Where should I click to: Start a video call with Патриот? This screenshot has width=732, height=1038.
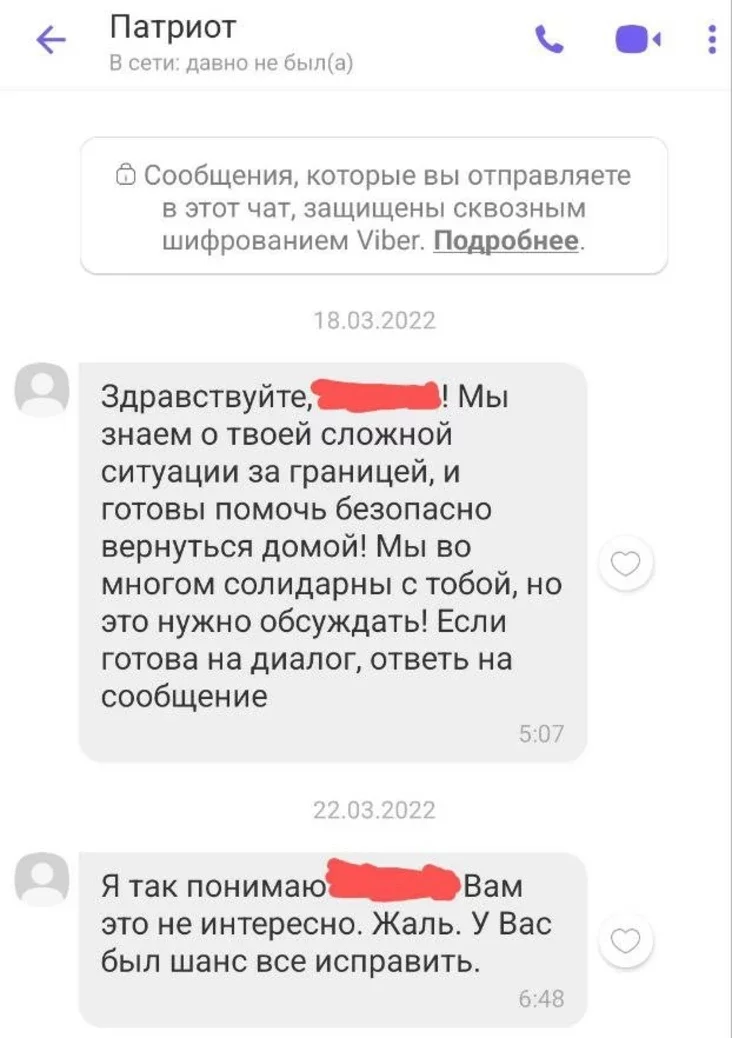click(637, 39)
